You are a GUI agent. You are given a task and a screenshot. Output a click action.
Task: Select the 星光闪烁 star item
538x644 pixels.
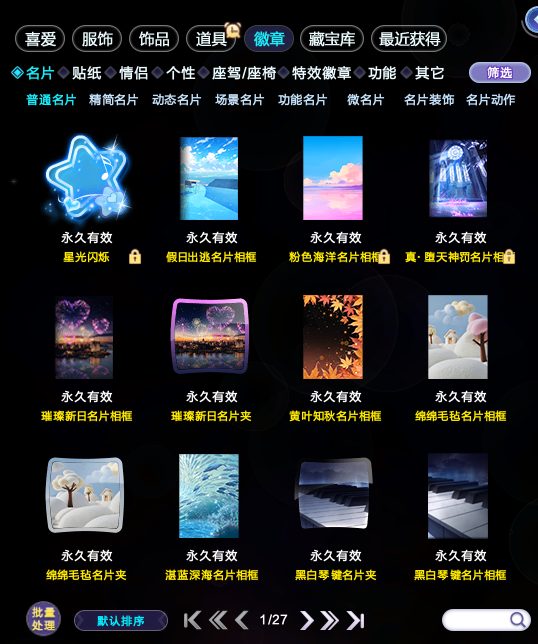[x=87, y=177]
